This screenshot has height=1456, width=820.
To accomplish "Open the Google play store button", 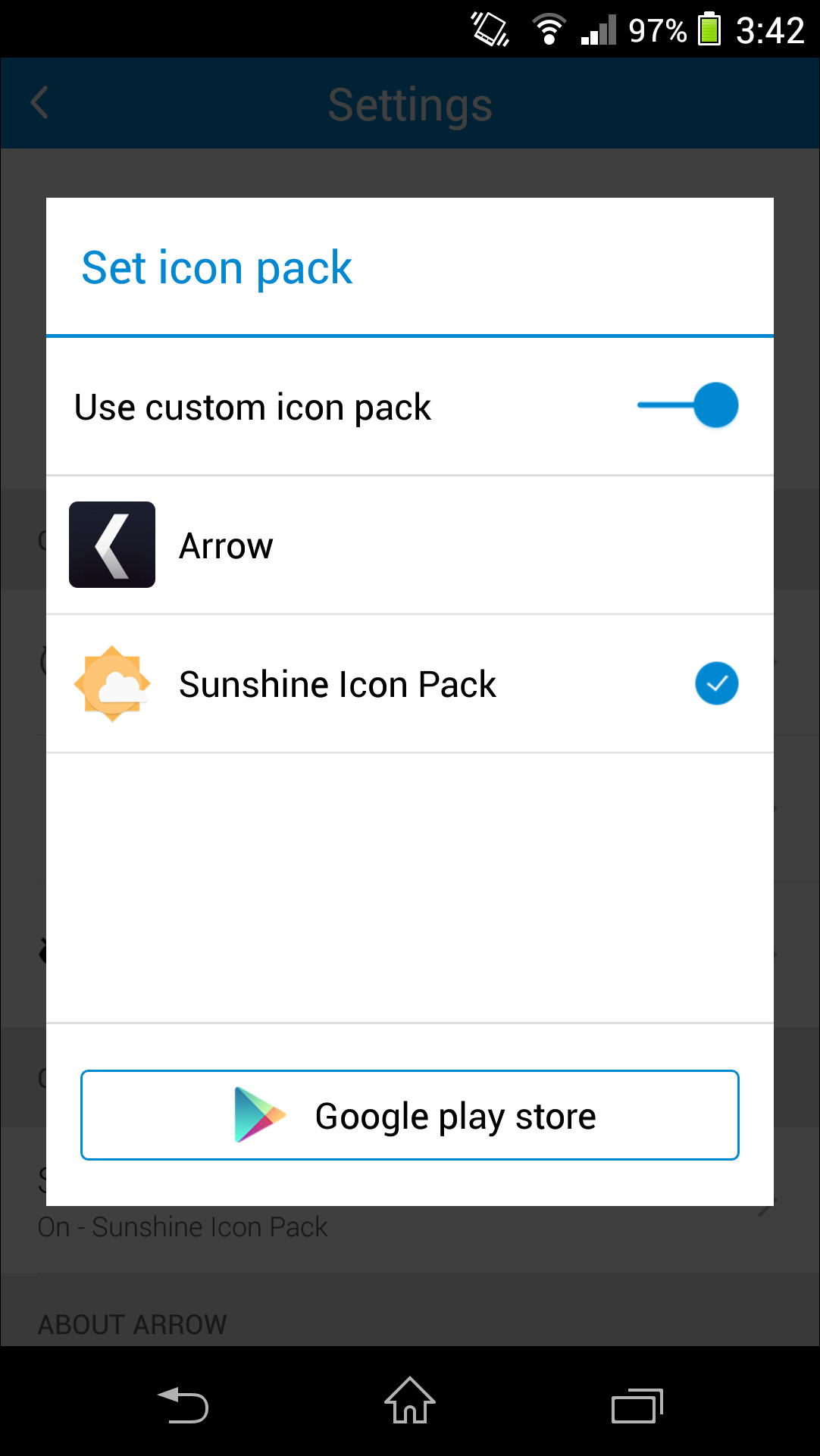I will coord(409,1114).
